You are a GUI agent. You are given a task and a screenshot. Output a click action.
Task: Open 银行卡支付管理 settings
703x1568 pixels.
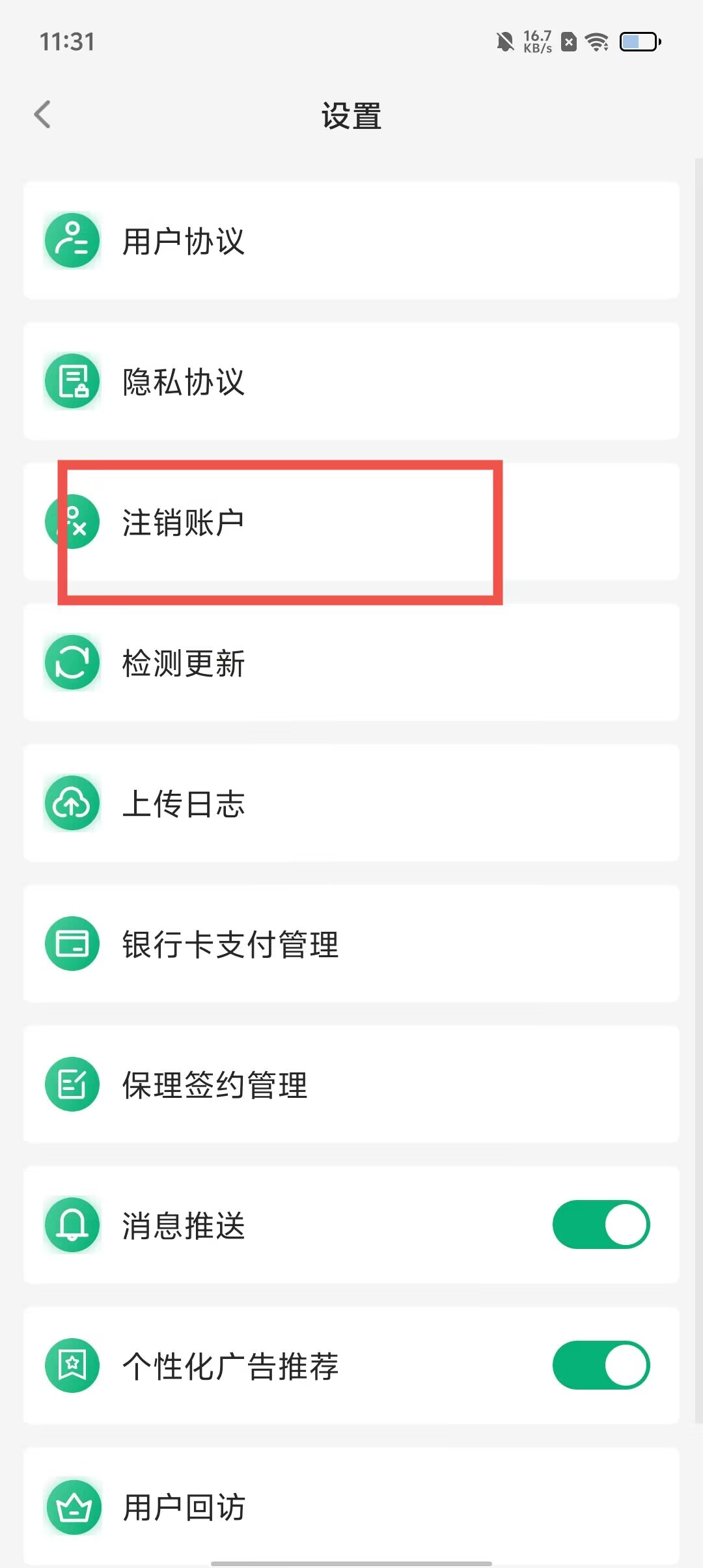[x=351, y=944]
